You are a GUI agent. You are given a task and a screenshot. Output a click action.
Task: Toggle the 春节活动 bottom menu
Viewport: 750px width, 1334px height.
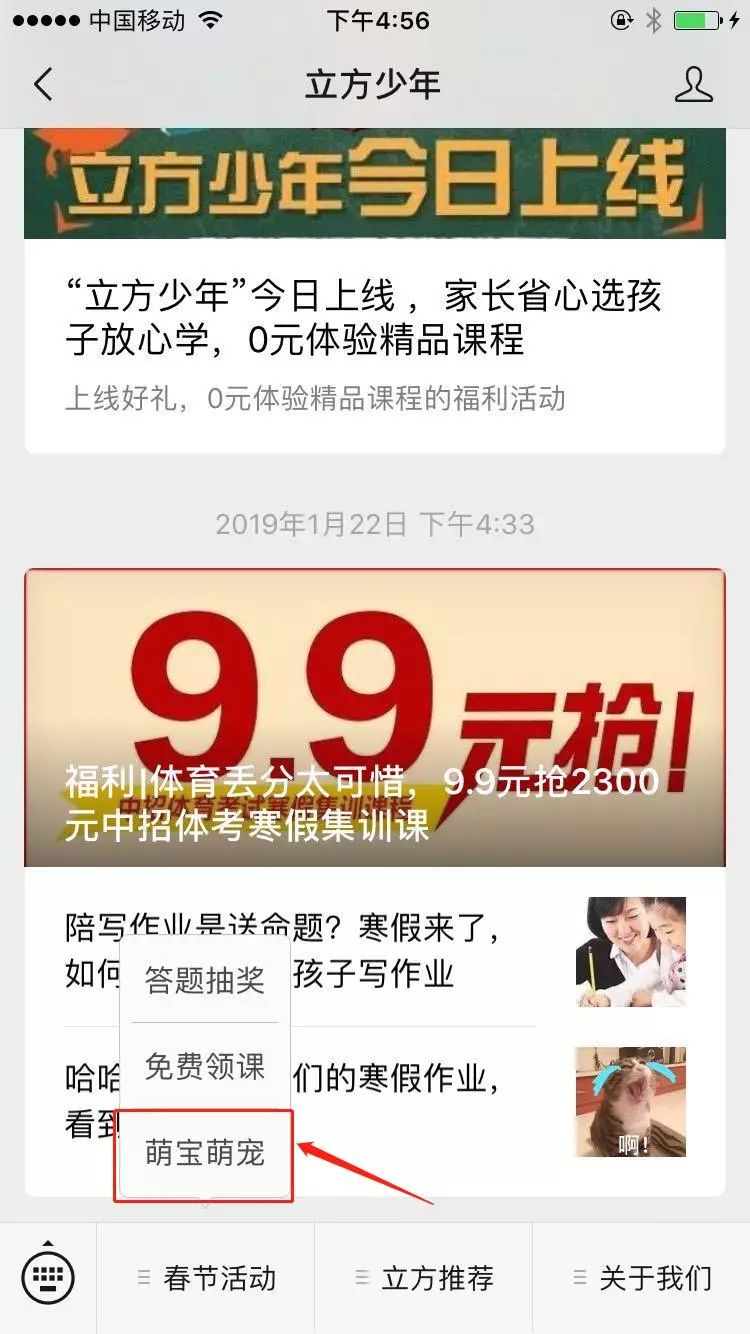coord(206,1278)
